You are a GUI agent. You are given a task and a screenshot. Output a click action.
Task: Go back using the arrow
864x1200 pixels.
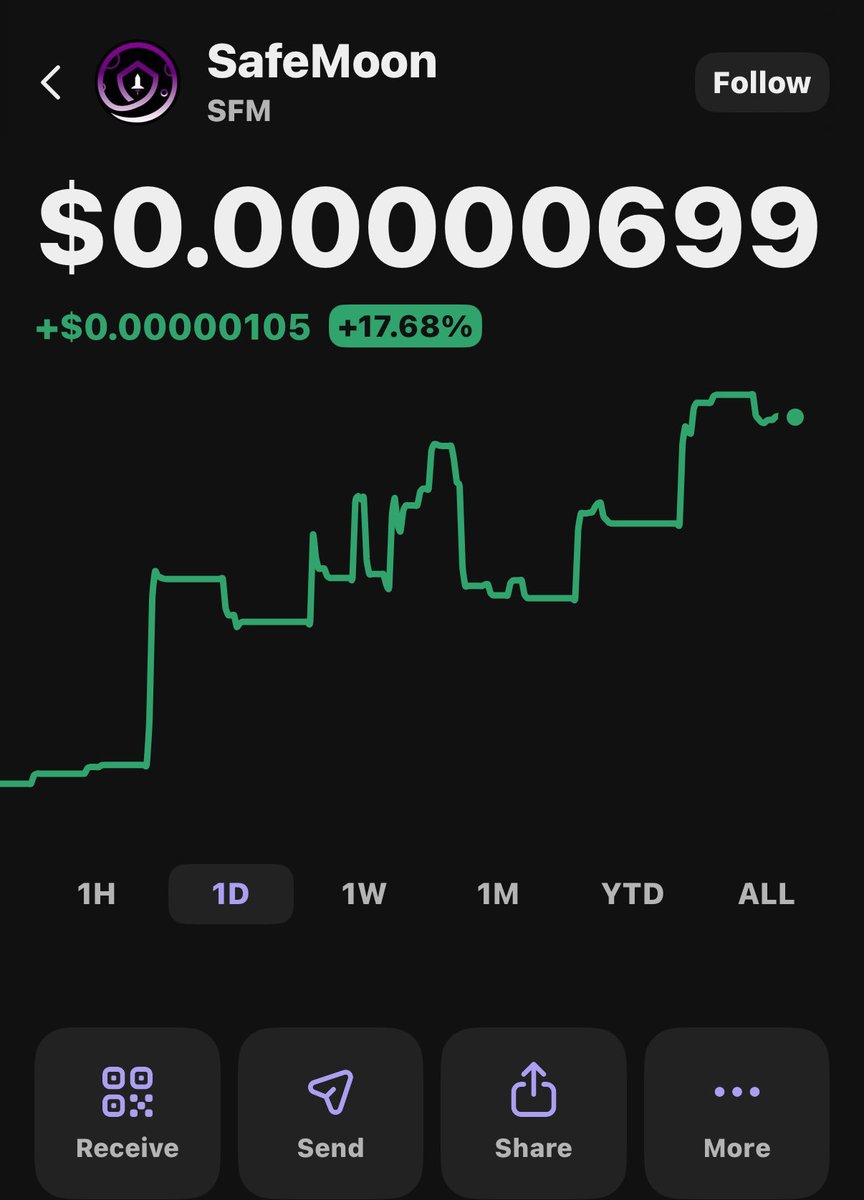51,83
